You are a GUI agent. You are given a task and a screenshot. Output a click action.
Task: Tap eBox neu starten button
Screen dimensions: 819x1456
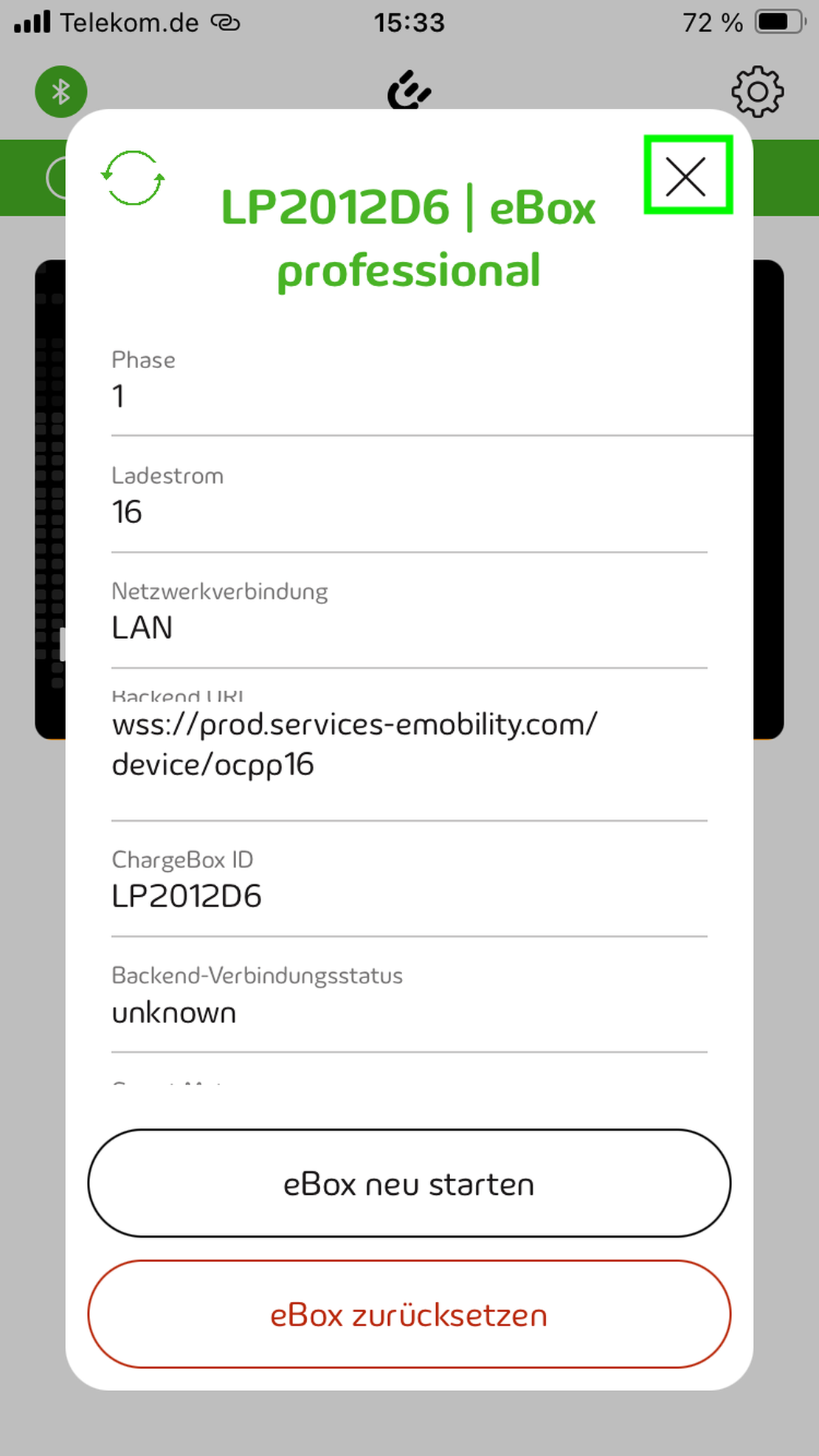coord(409,1183)
